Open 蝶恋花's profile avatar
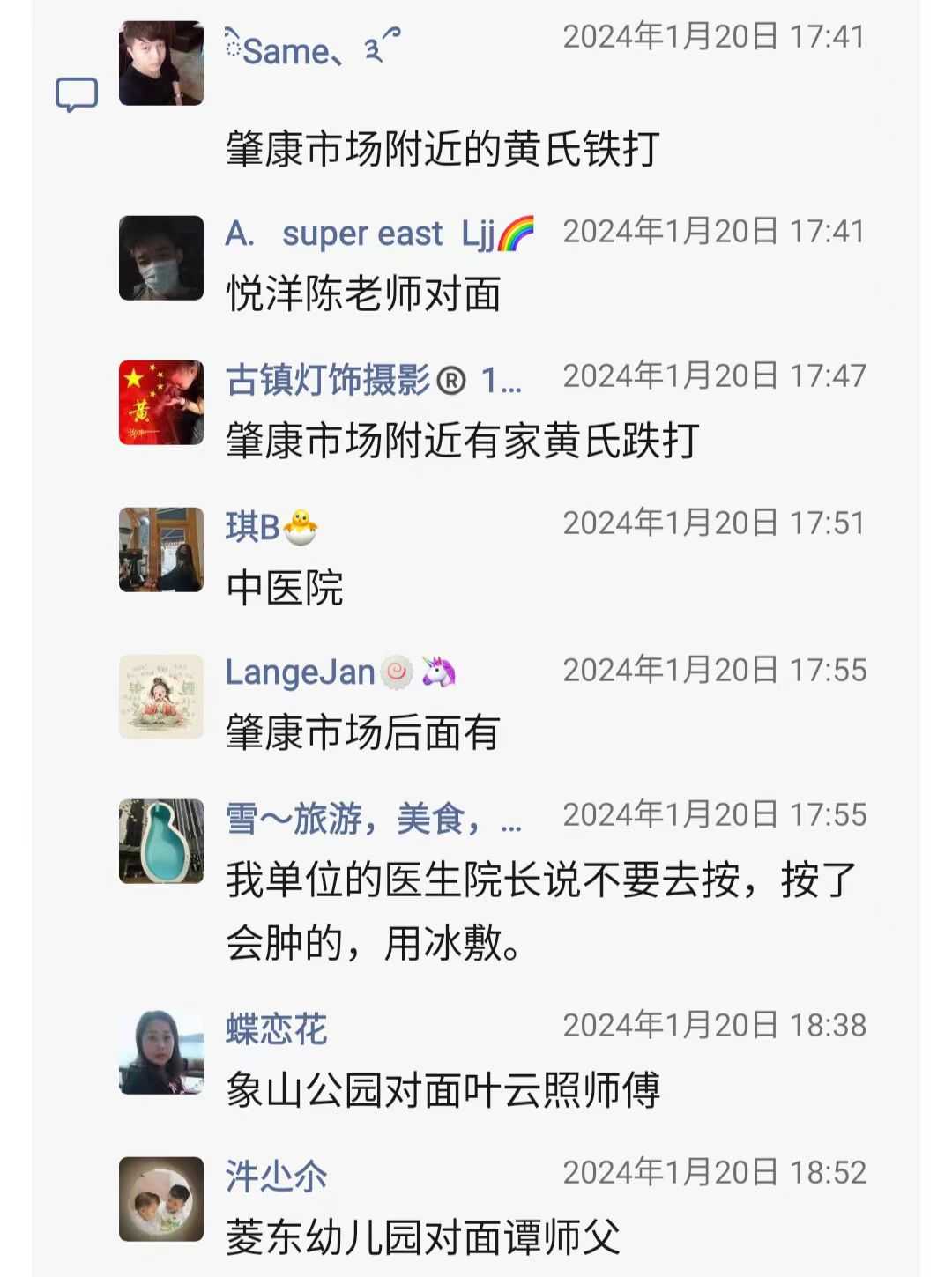 [161, 1052]
